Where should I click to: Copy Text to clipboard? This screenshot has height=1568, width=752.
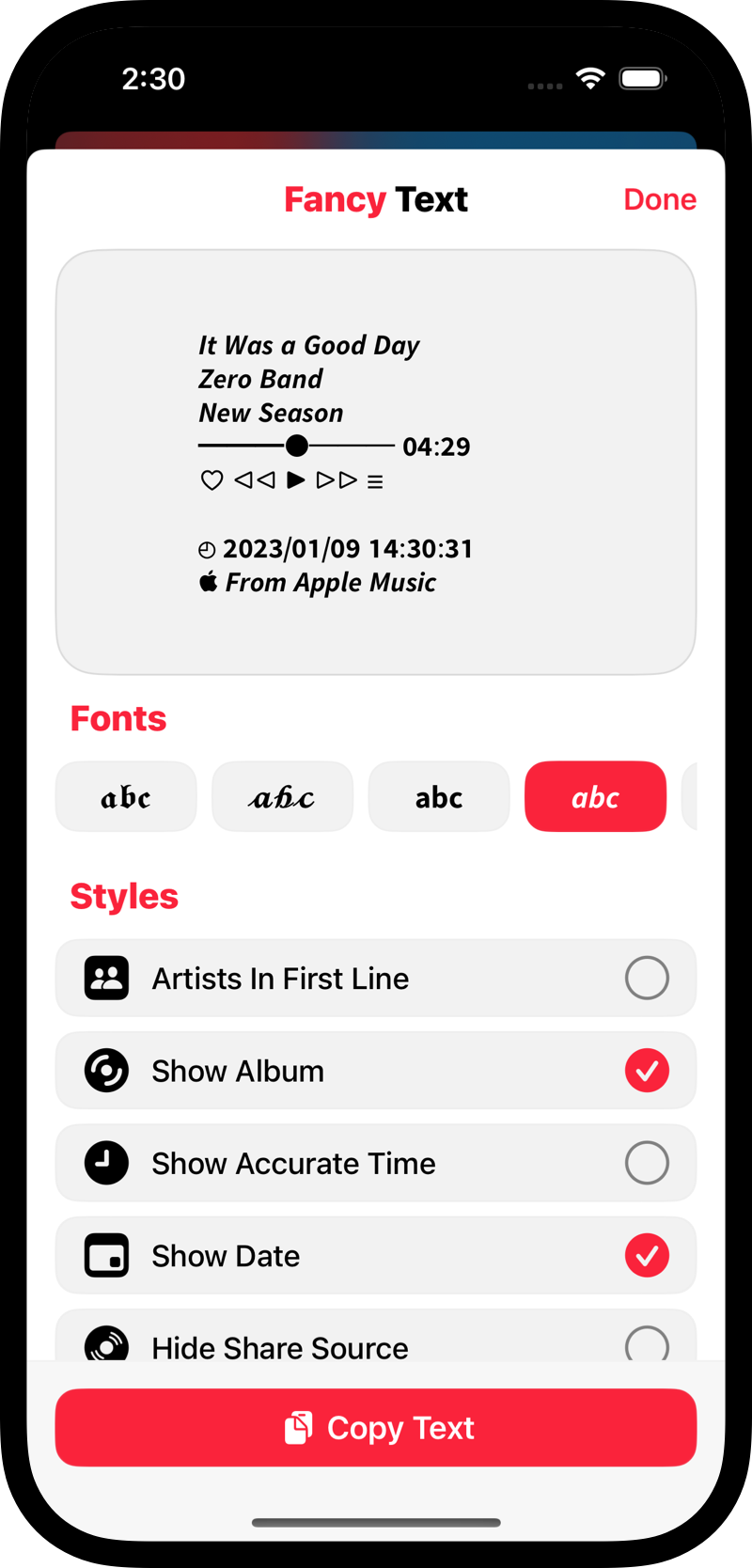[376, 1427]
